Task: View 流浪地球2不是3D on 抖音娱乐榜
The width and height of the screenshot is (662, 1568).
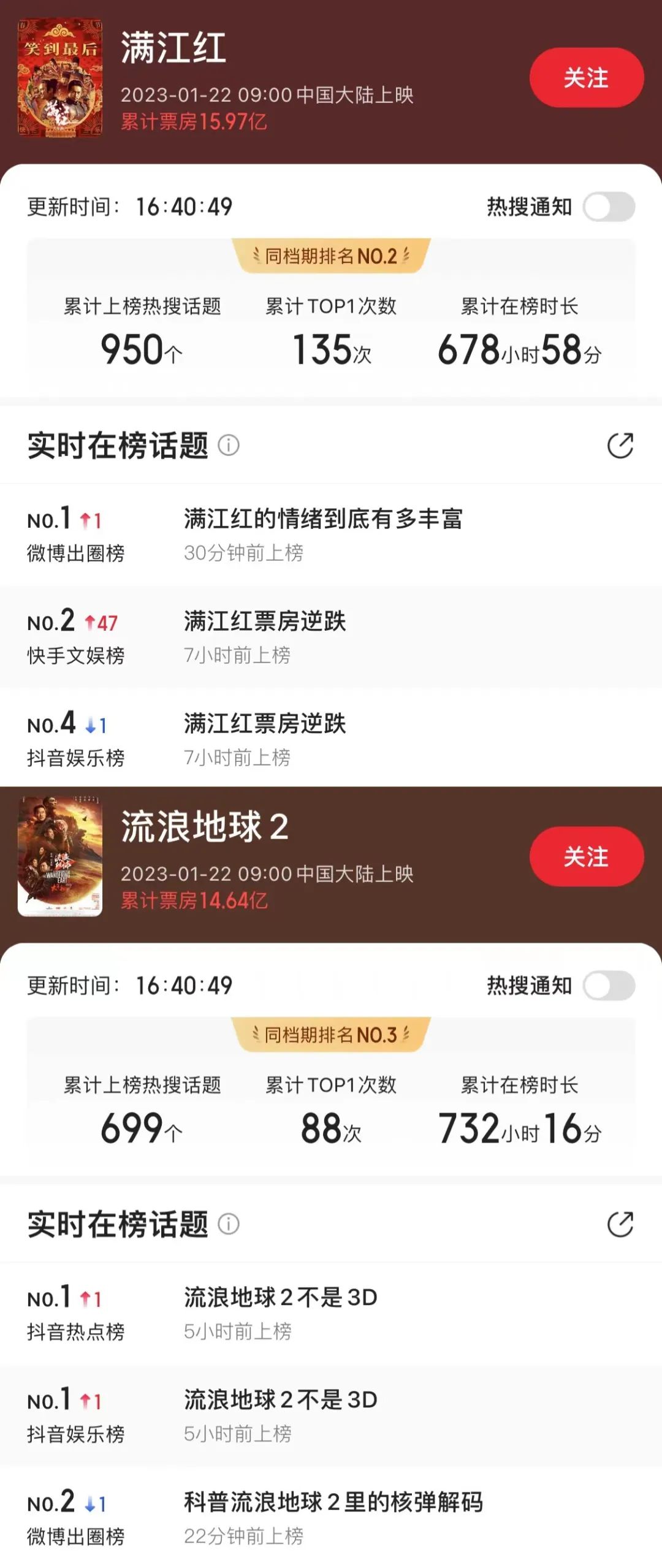Action: tap(281, 1400)
